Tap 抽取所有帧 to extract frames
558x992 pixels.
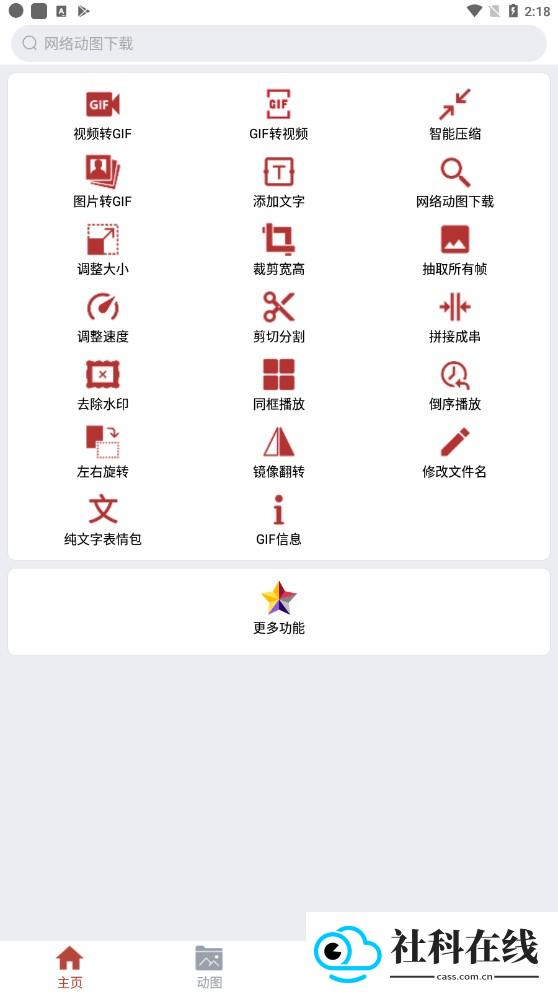tap(455, 250)
